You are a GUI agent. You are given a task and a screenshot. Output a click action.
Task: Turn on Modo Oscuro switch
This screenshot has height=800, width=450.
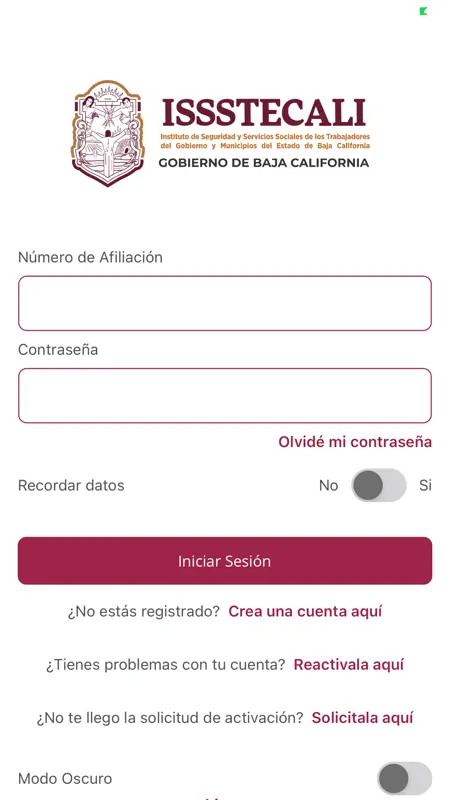pos(405,779)
